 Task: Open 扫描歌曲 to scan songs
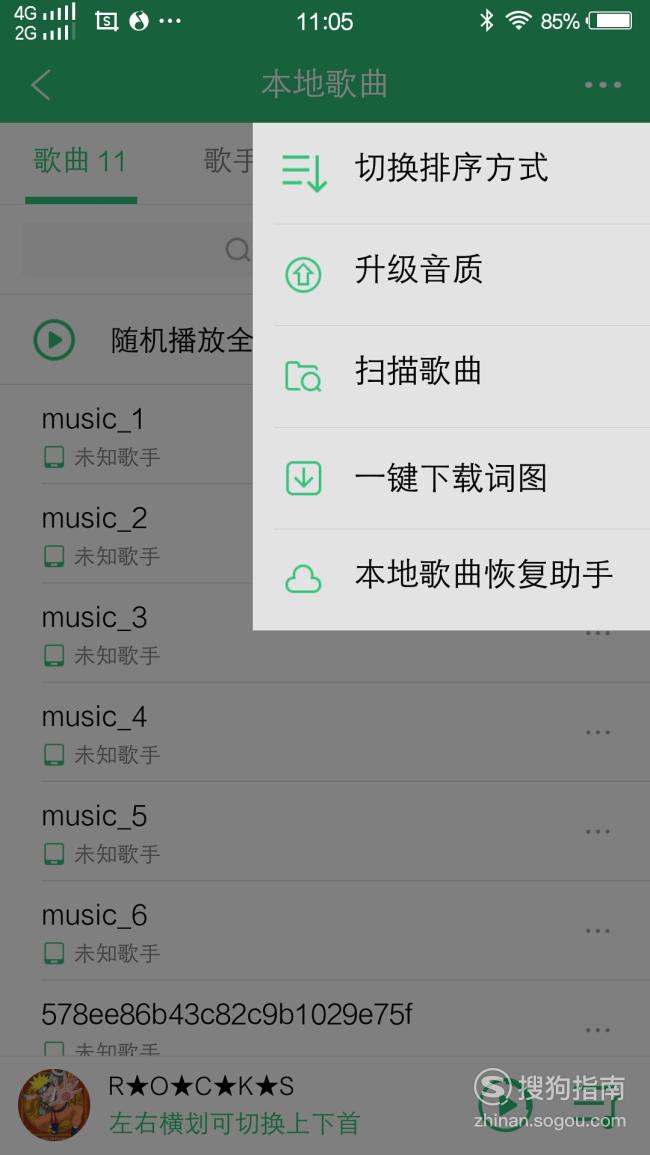tap(451, 376)
